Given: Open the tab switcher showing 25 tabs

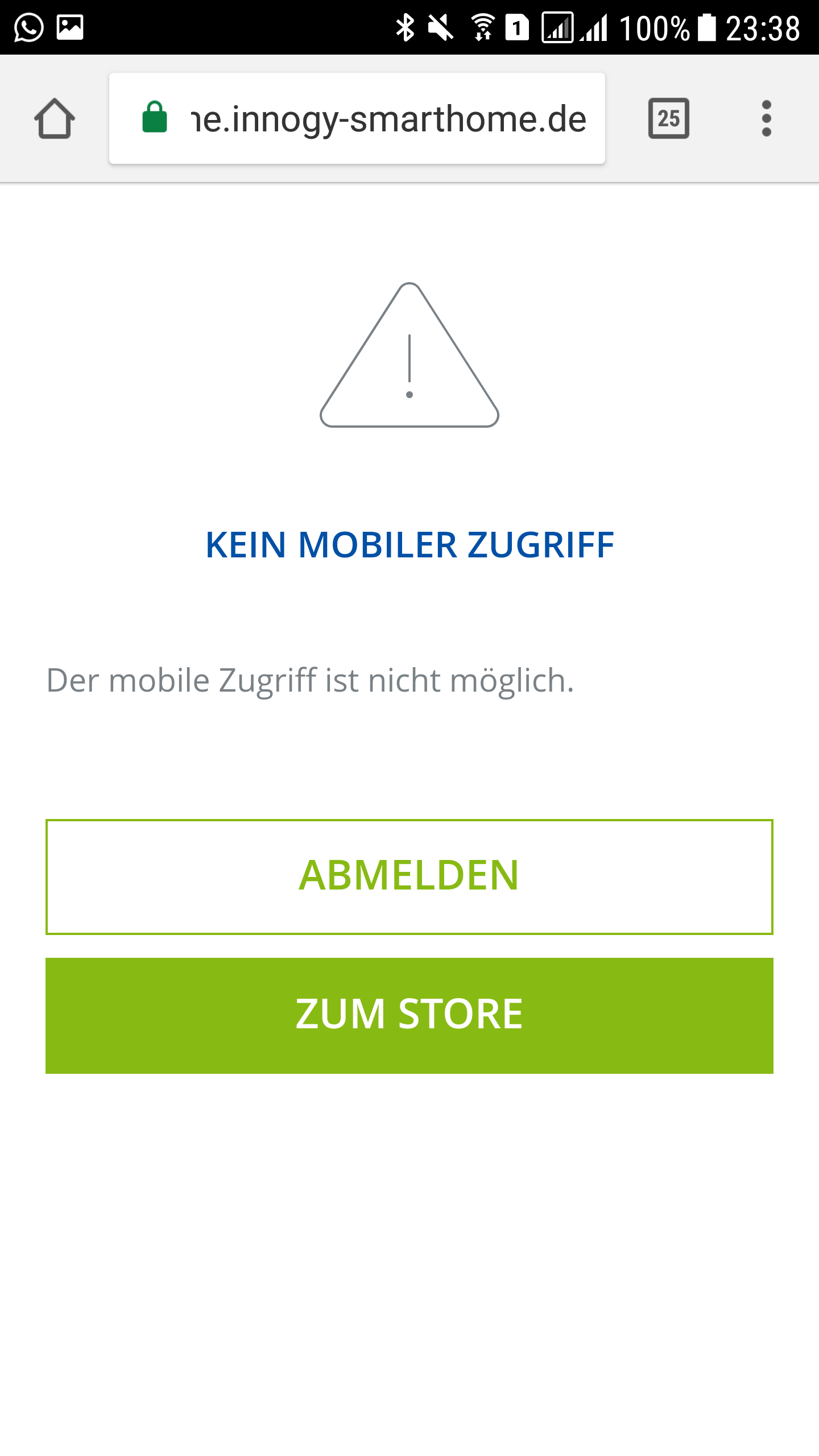Looking at the screenshot, I should tap(669, 119).
